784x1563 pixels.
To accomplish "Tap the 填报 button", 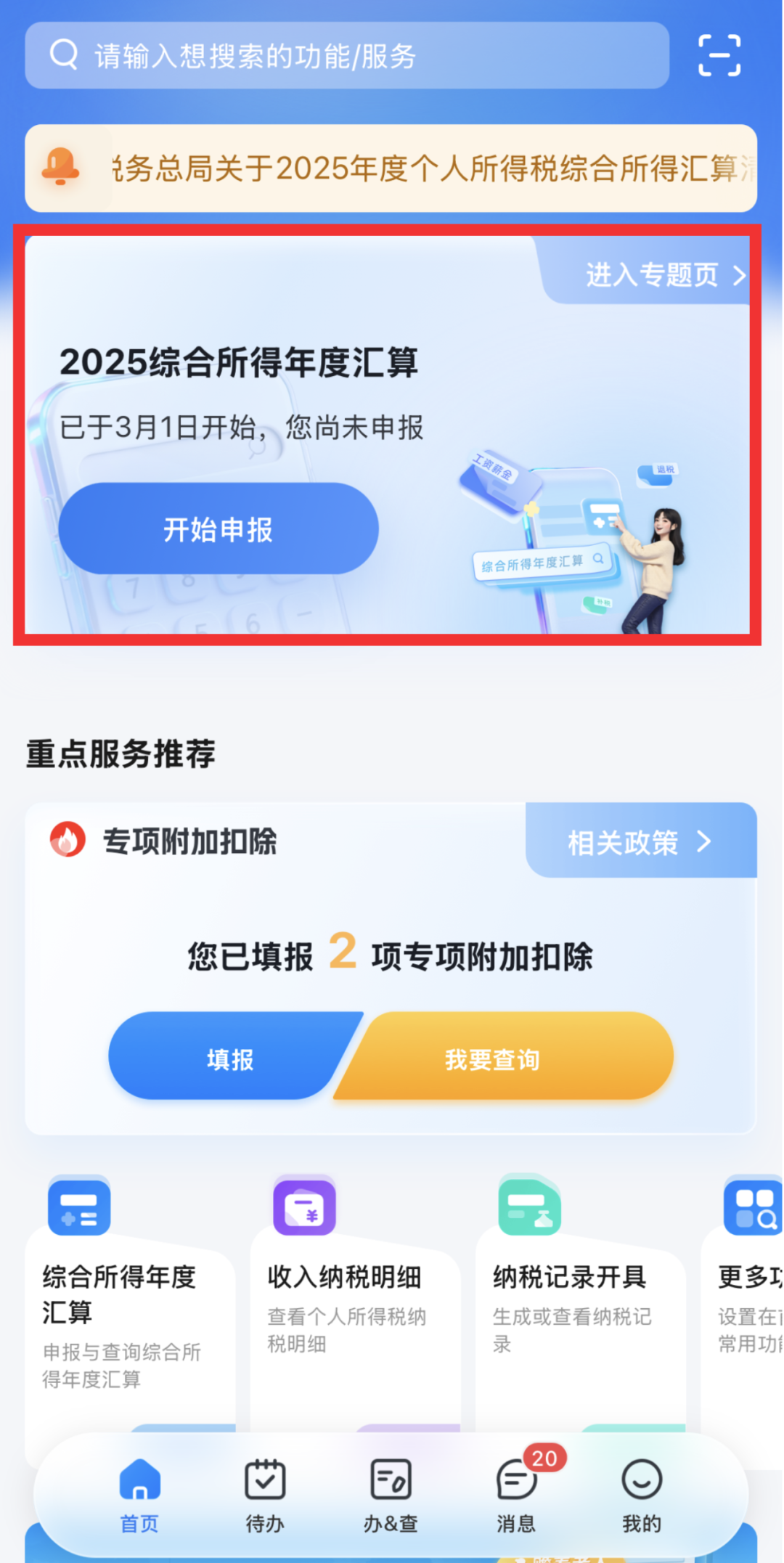I will point(231,1058).
